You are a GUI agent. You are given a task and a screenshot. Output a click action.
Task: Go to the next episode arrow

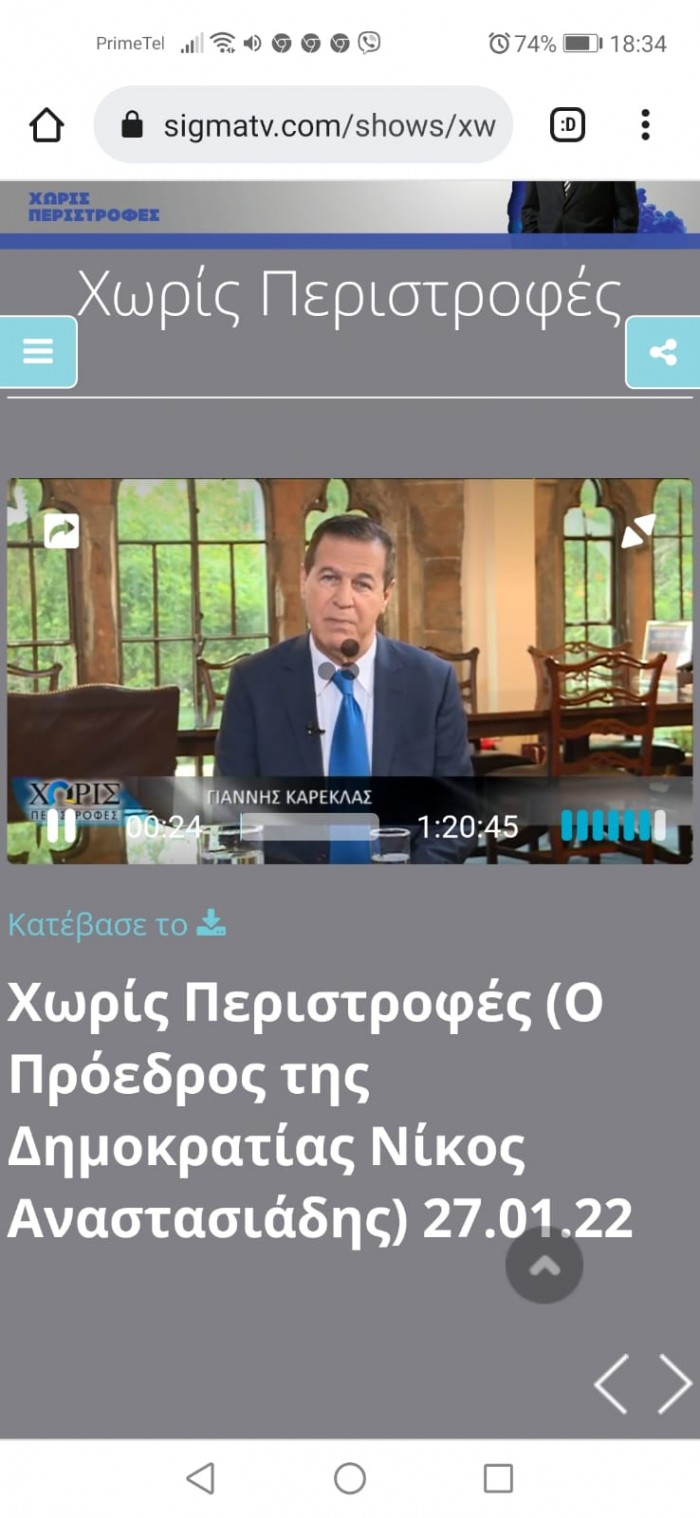(x=674, y=1384)
